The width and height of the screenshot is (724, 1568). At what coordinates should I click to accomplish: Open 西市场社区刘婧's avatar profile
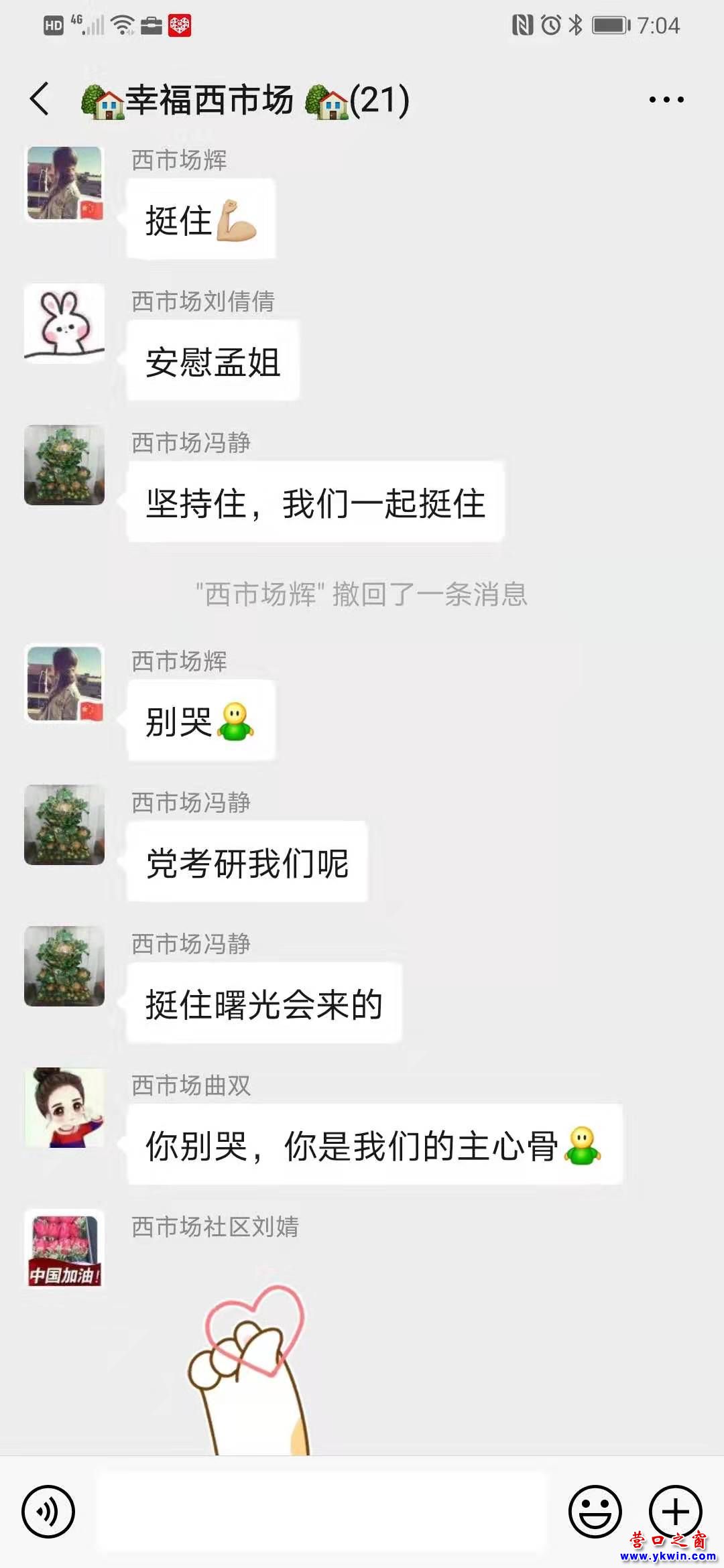pos(64,1248)
